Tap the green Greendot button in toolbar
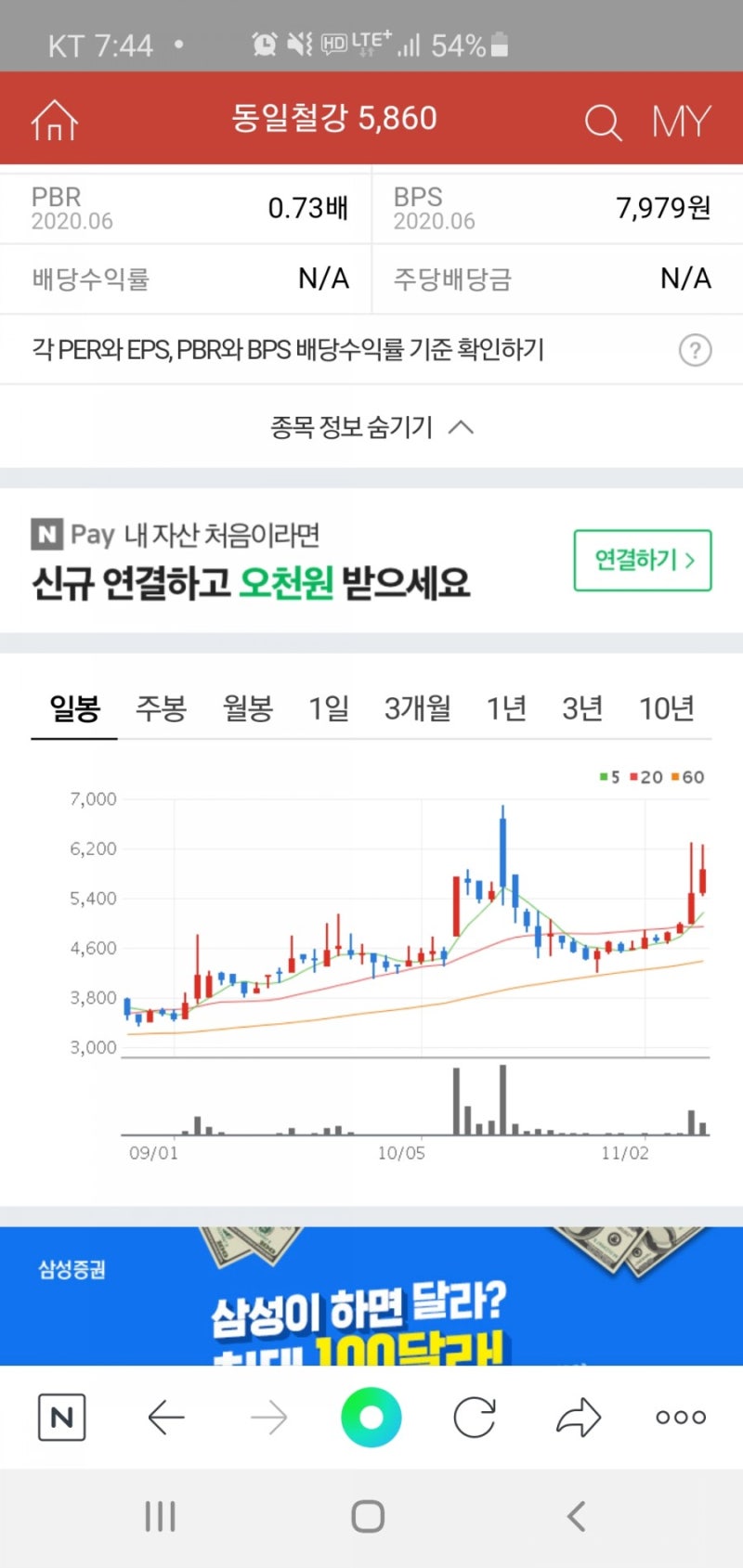Image resolution: width=743 pixels, height=1568 pixels. (371, 1417)
